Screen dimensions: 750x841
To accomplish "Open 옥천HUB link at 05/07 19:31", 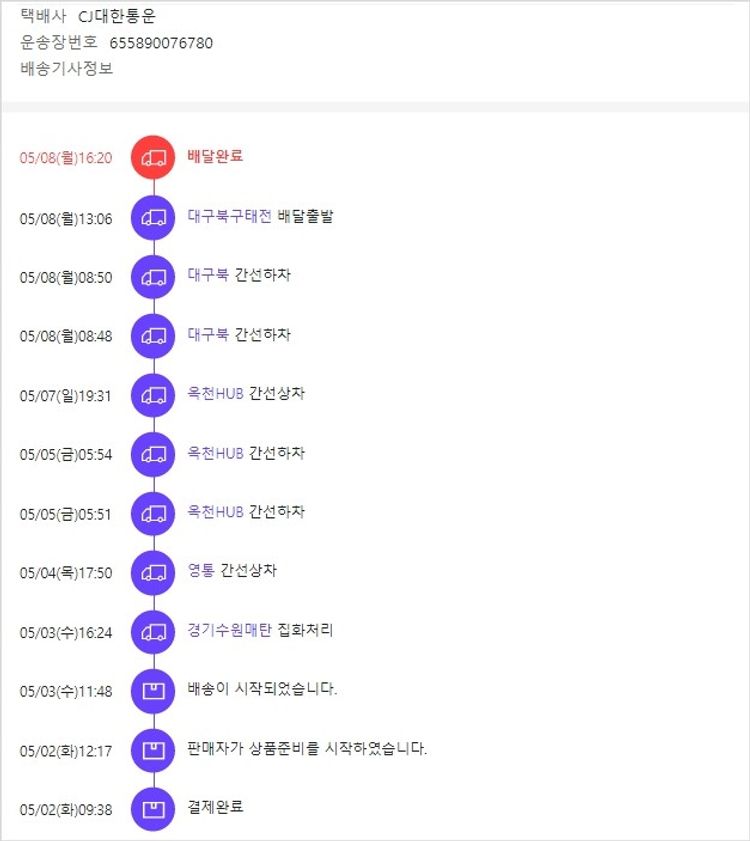I will (x=215, y=393).
